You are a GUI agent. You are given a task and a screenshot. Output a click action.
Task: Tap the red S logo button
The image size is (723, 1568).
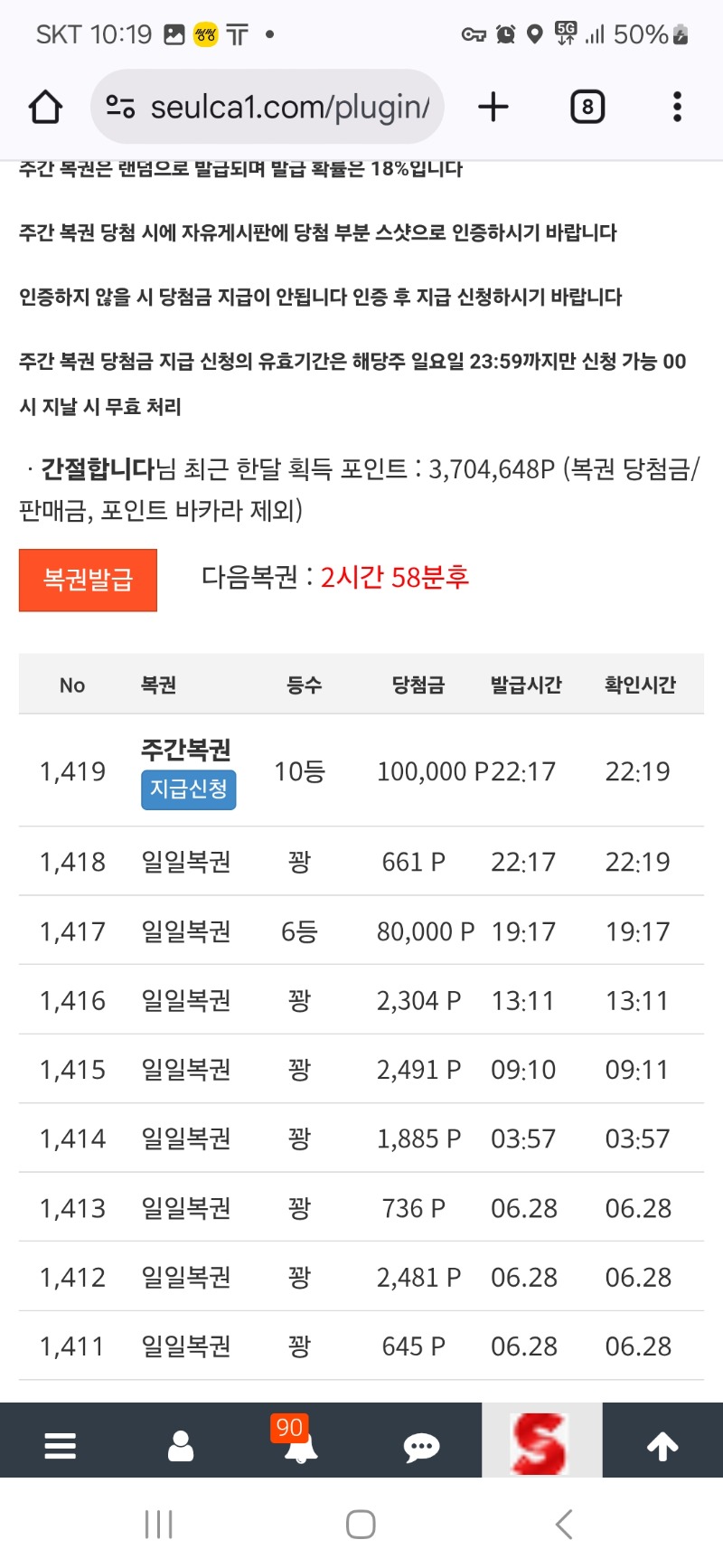click(x=540, y=1441)
